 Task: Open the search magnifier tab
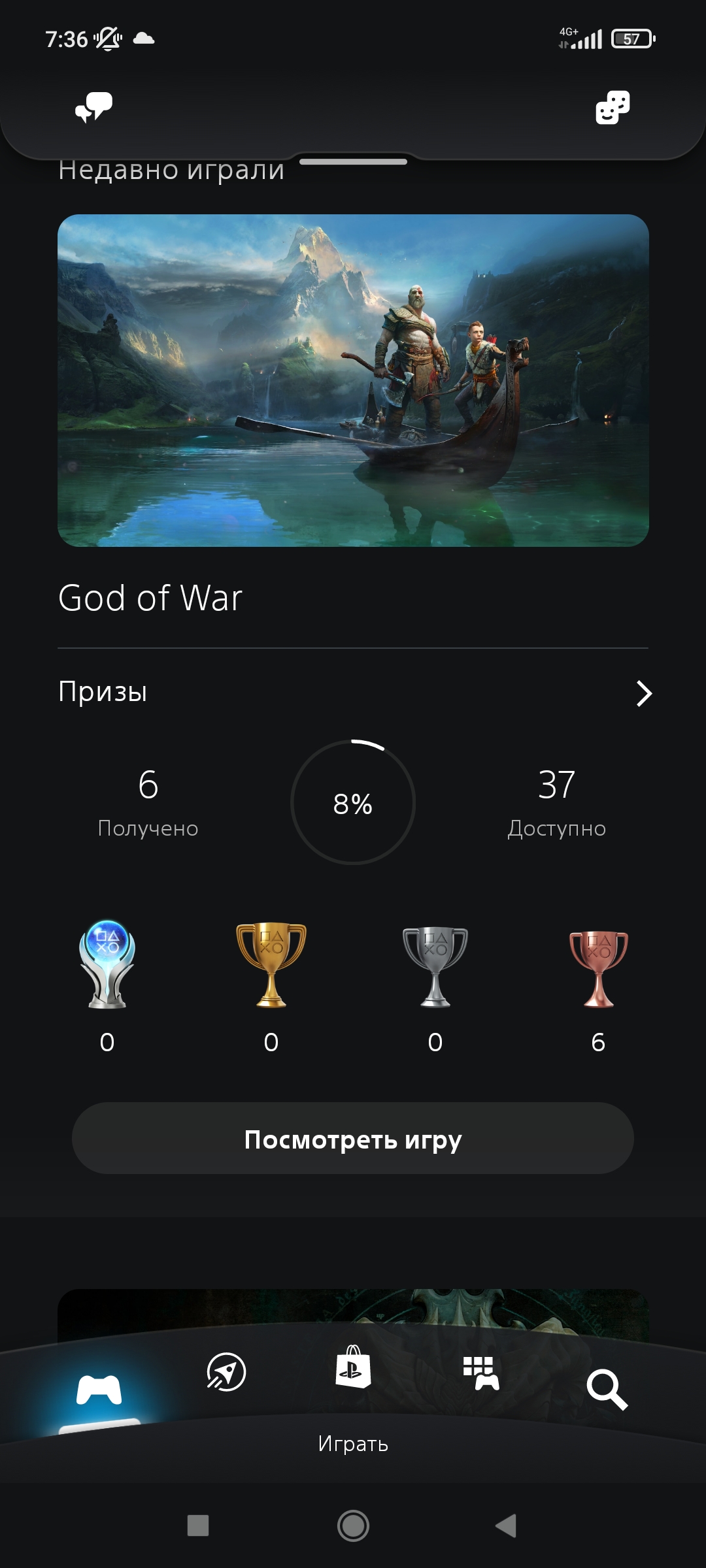(607, 1390)
